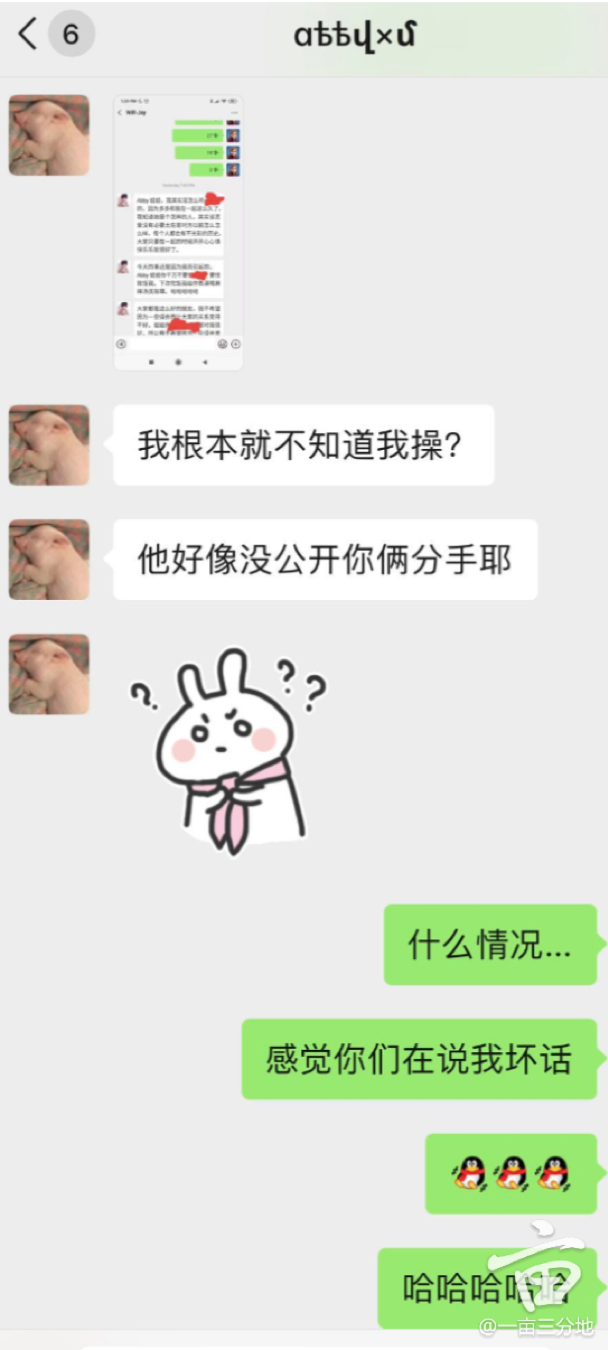
Task: Go back to the chat list
Action: [x=28, y=35]
